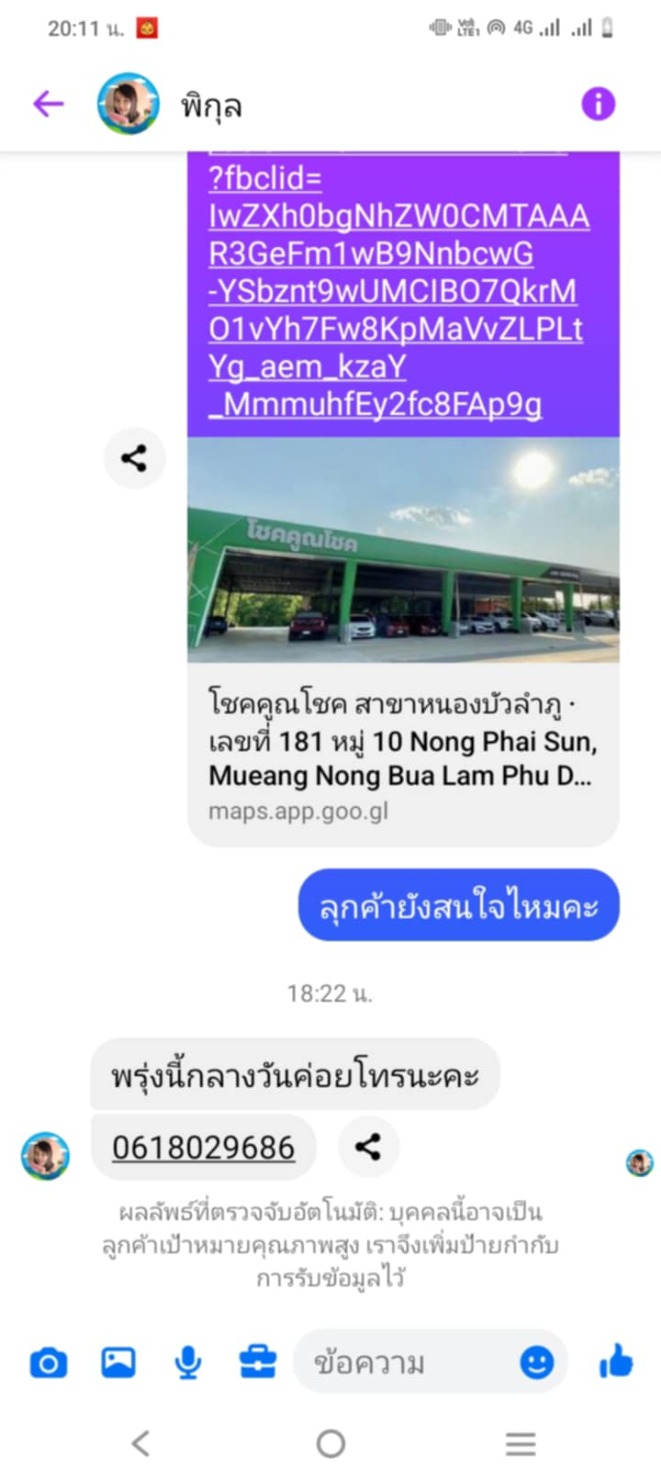Open the camera to take a photo
Image resolution: width=661 pixels, height=1480 pixels.
point(48,1362)
